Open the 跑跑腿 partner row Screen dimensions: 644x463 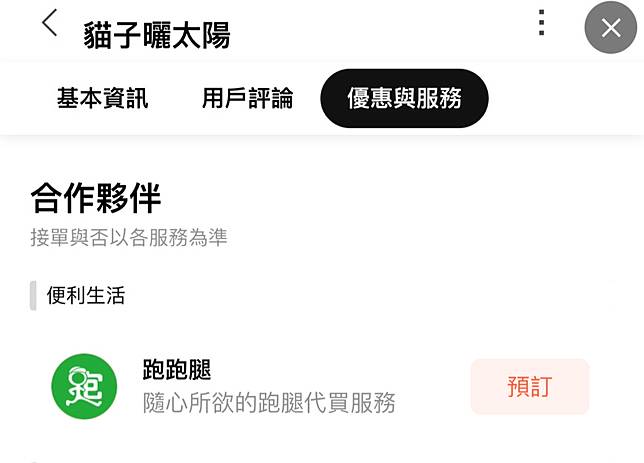click(270, 387)
